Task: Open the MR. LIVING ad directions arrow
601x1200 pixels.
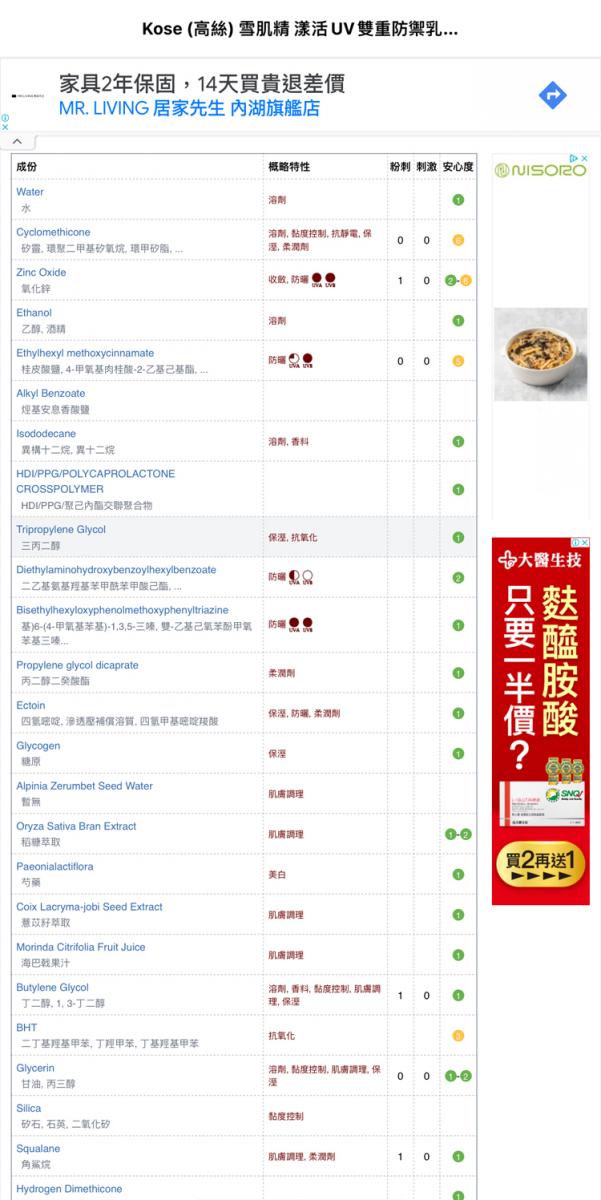Action: tap(552, 95)
